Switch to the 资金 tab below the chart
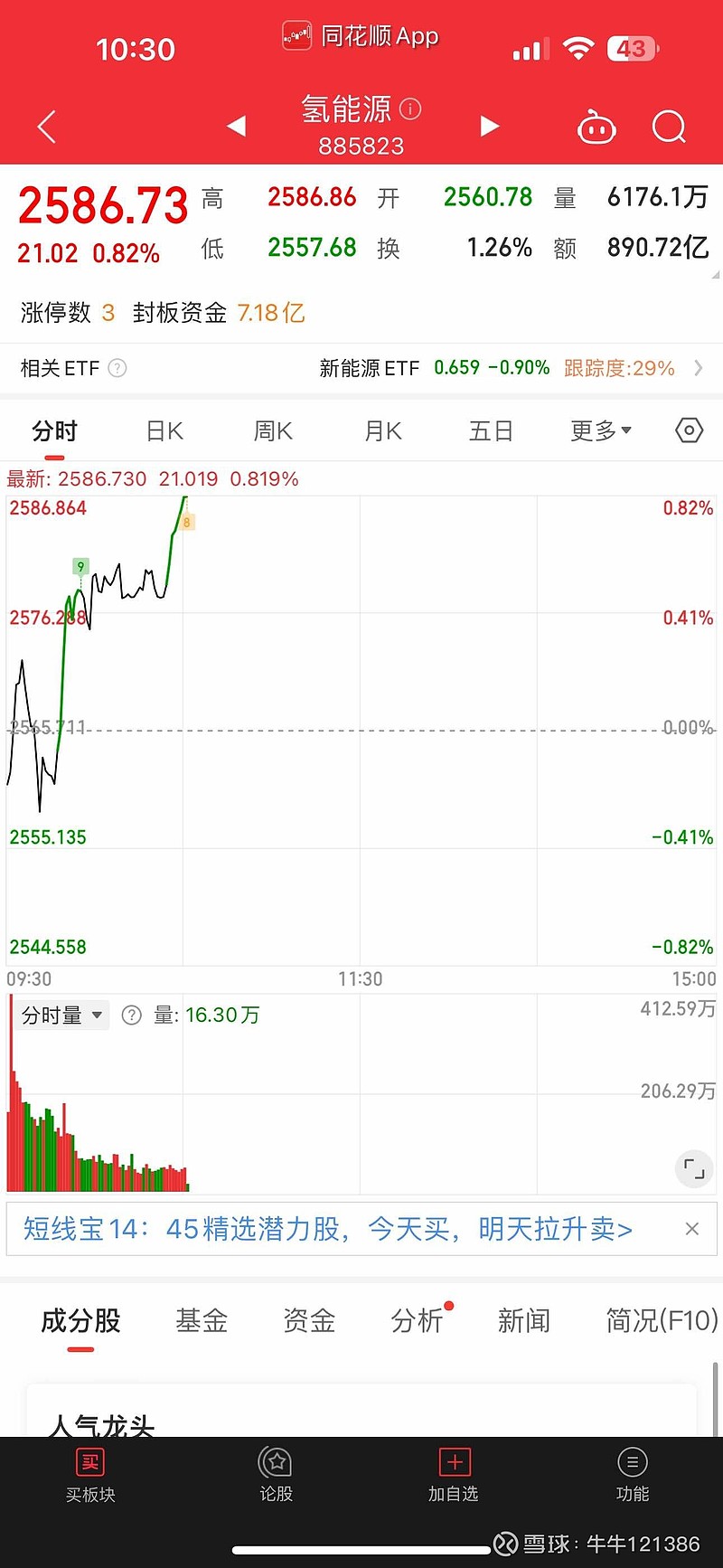Screen dimensions: 723x1568 [x=308, y=1321]
